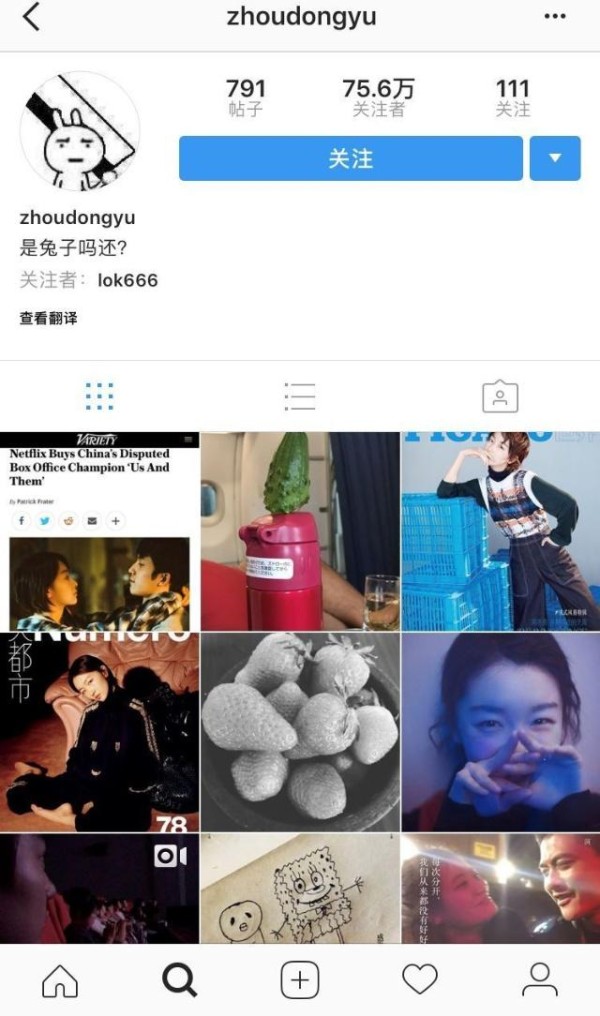Go back with the top-left arrow
This screenshot has width=600, height=1016.
click(x=31, y=17)
